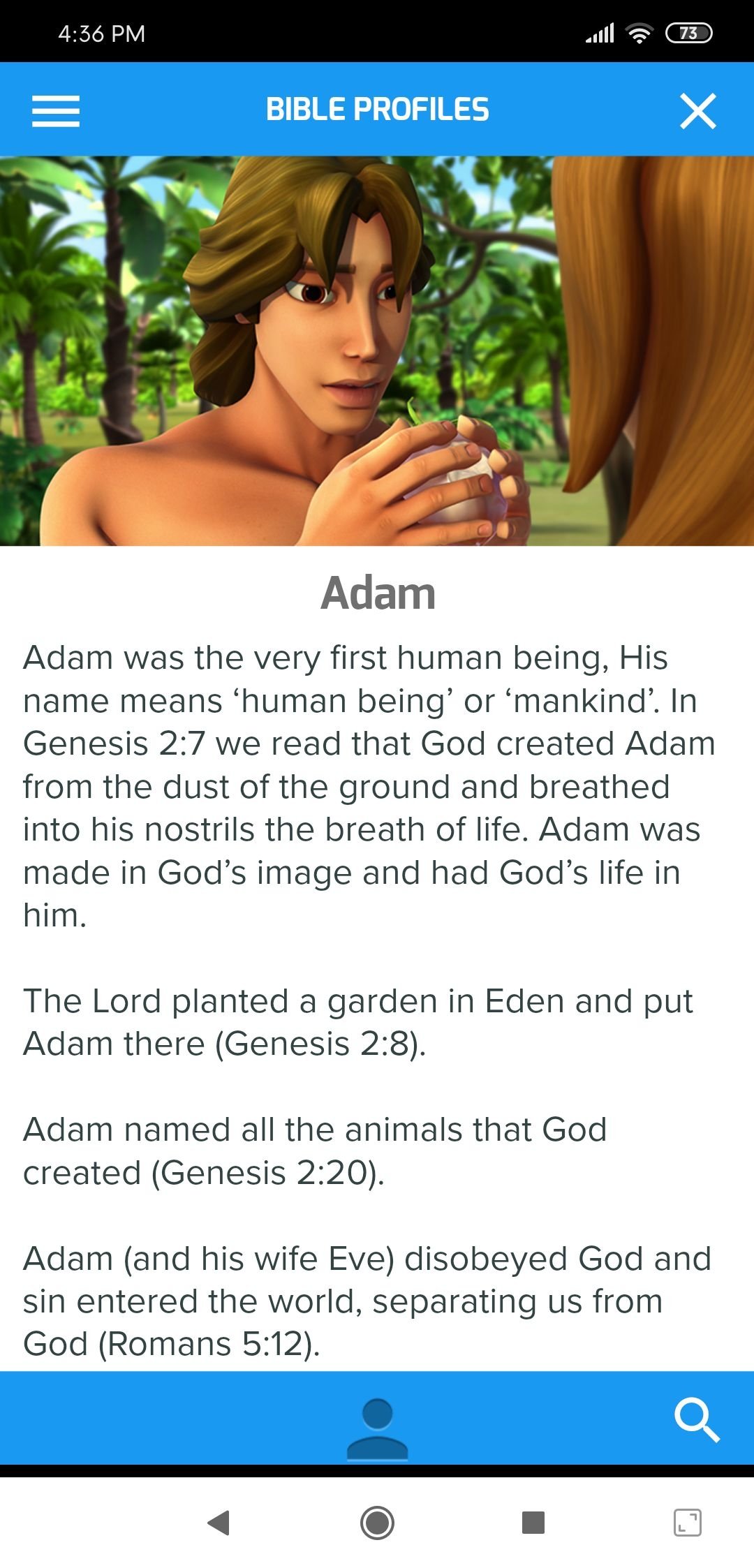754x1568 pixels.
Task: Go back with the system back button
Action: click(x=219, y=1522)
